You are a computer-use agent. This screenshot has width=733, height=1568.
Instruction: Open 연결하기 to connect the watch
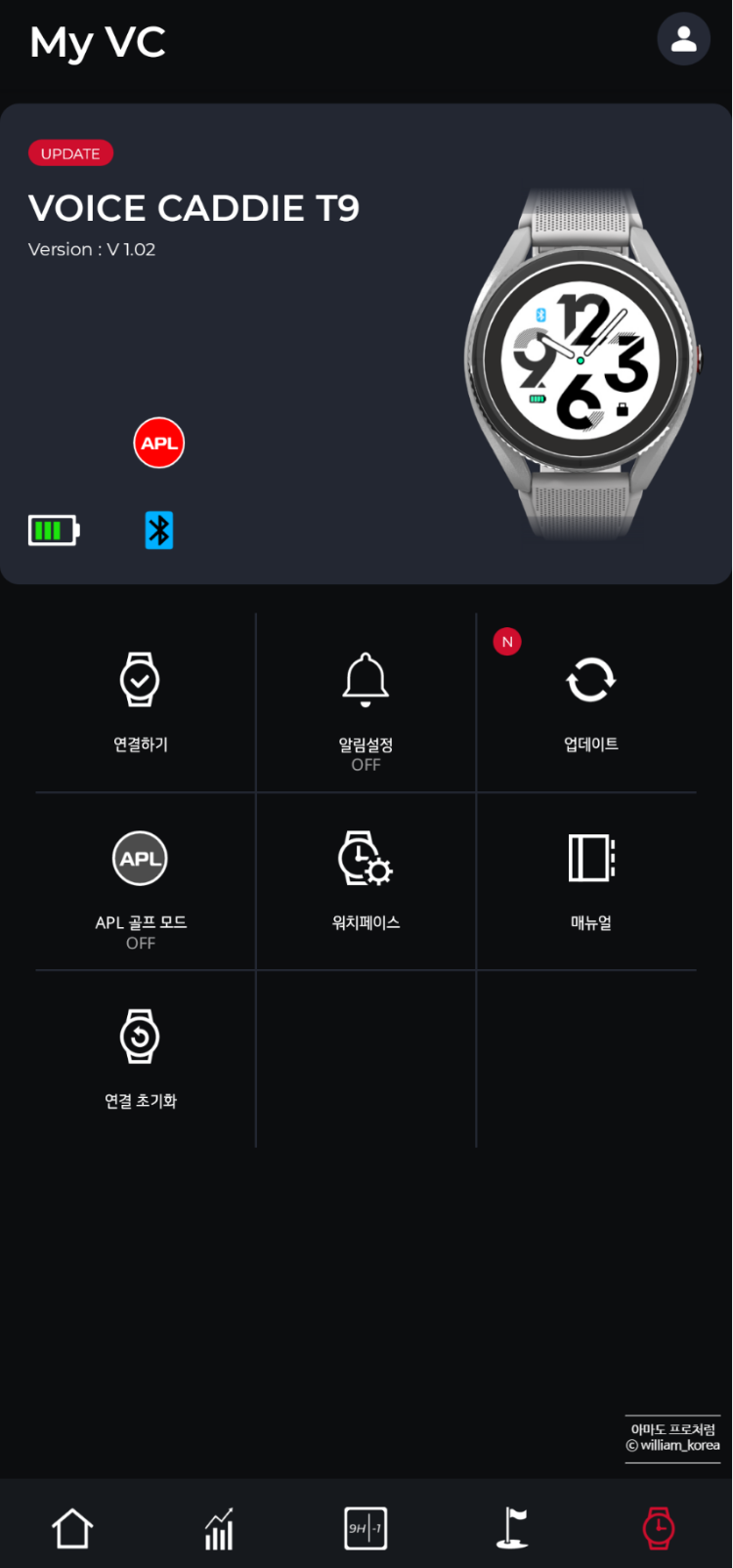(141, 703)
